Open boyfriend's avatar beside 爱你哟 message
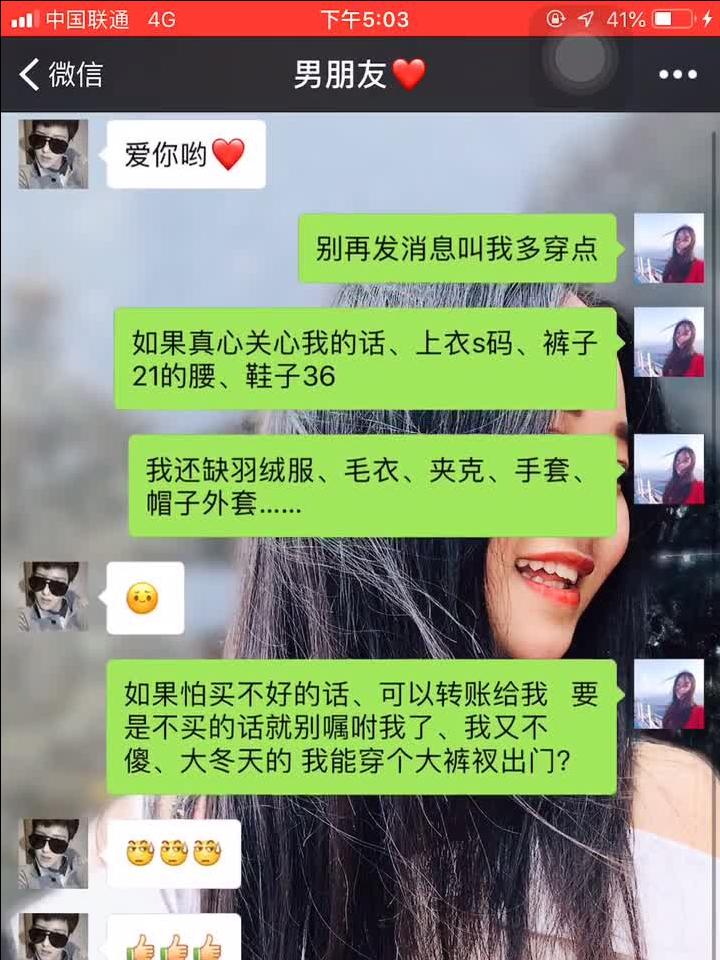Screen dimensions: 720x960 (53, 154)
